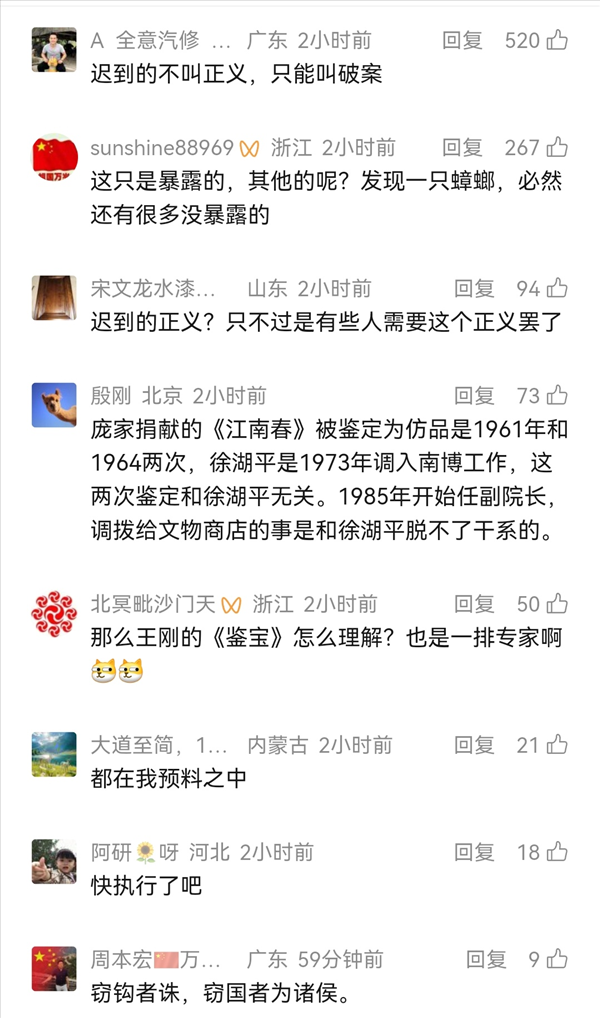
Task: Like the comment by A 全意汽修
Action: (x=557, y=40)
